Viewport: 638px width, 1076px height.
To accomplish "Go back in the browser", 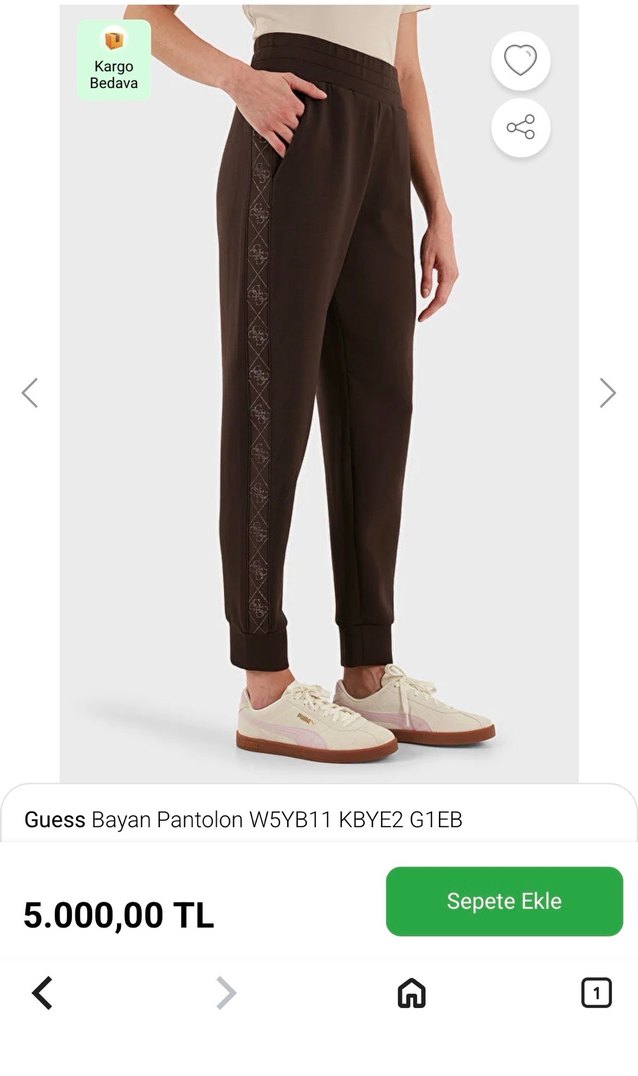I will pyautogui.click(x=42, y=993).
